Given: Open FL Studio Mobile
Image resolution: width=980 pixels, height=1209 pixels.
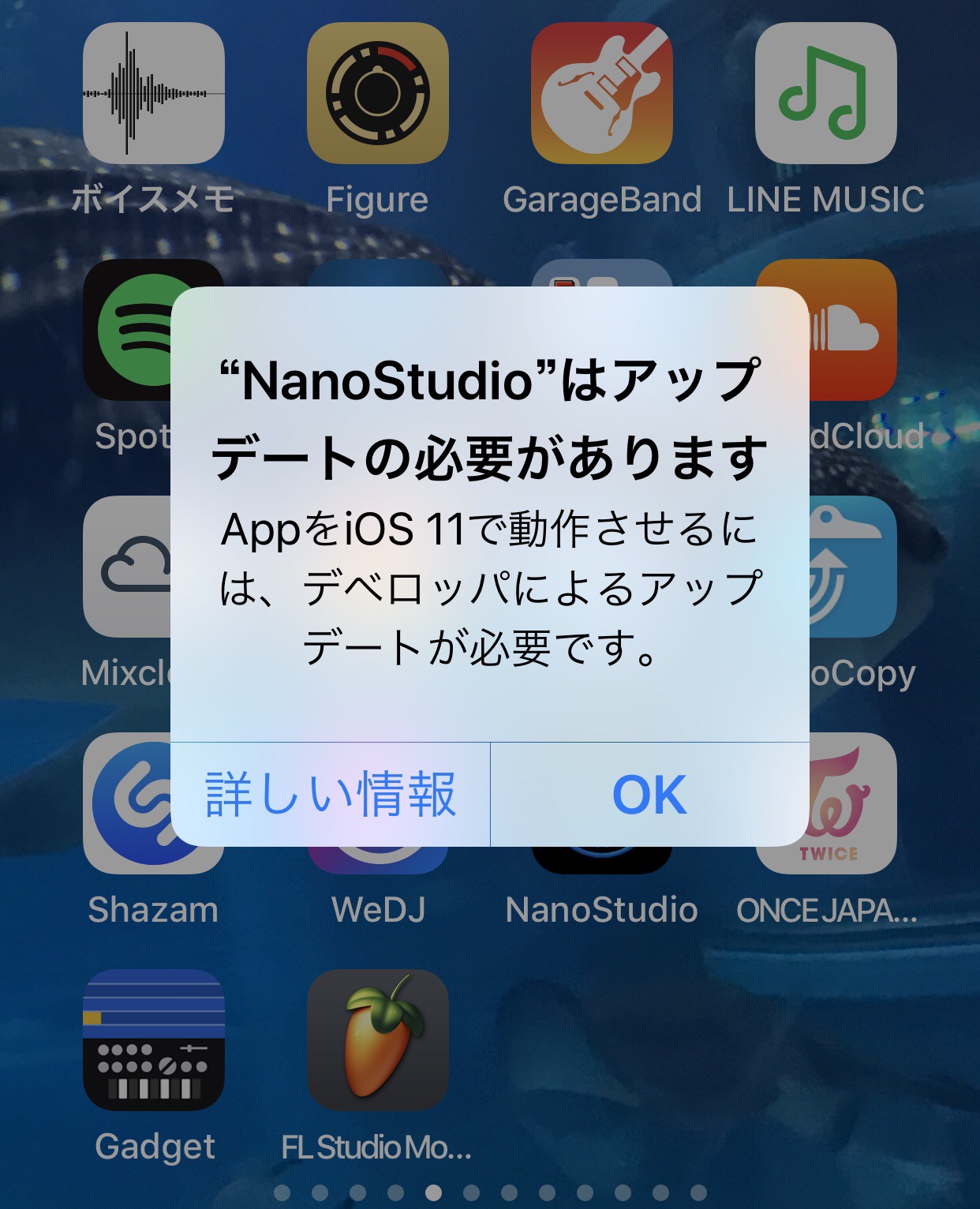Looking at the screenshot, I should (x=377, y=1040).
